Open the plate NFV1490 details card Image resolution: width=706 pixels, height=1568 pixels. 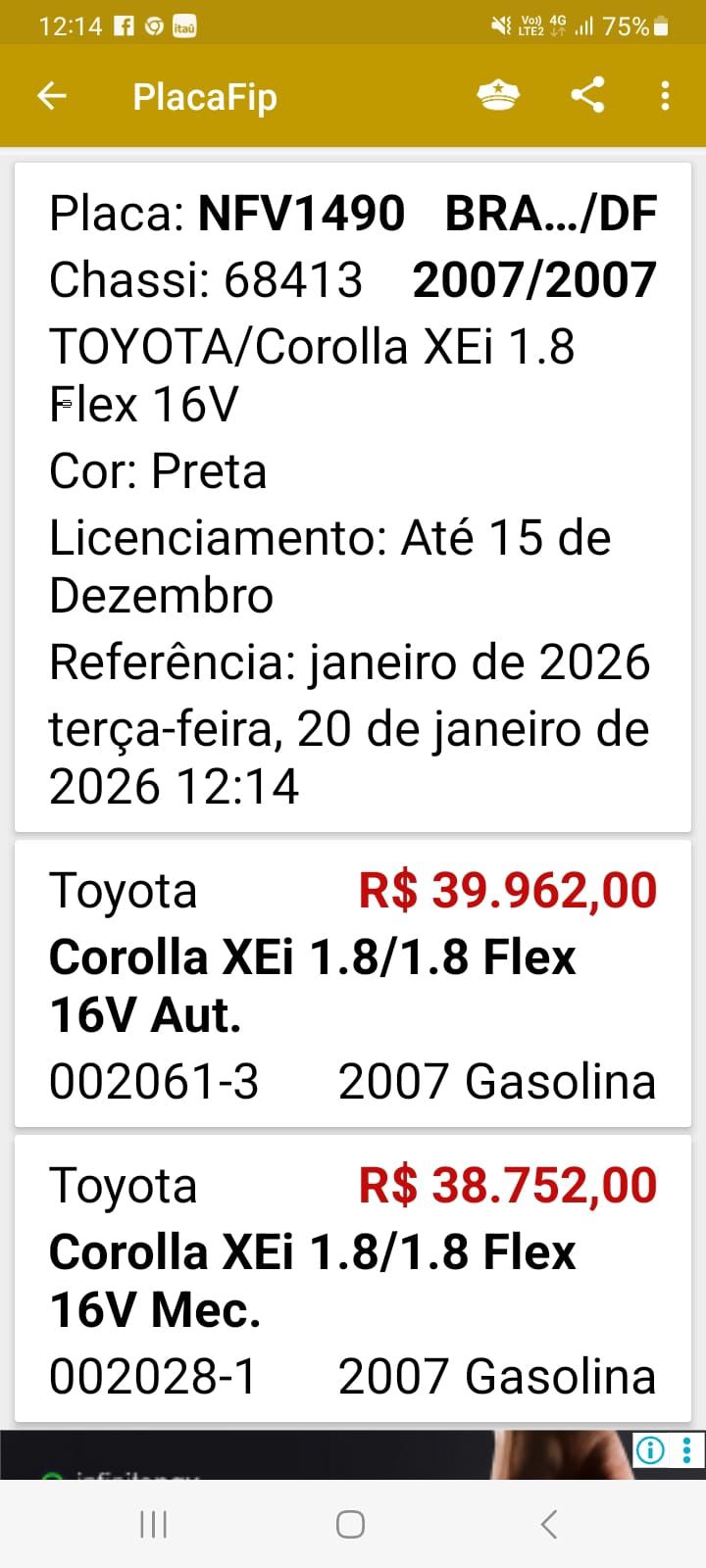tap(353, 490)
